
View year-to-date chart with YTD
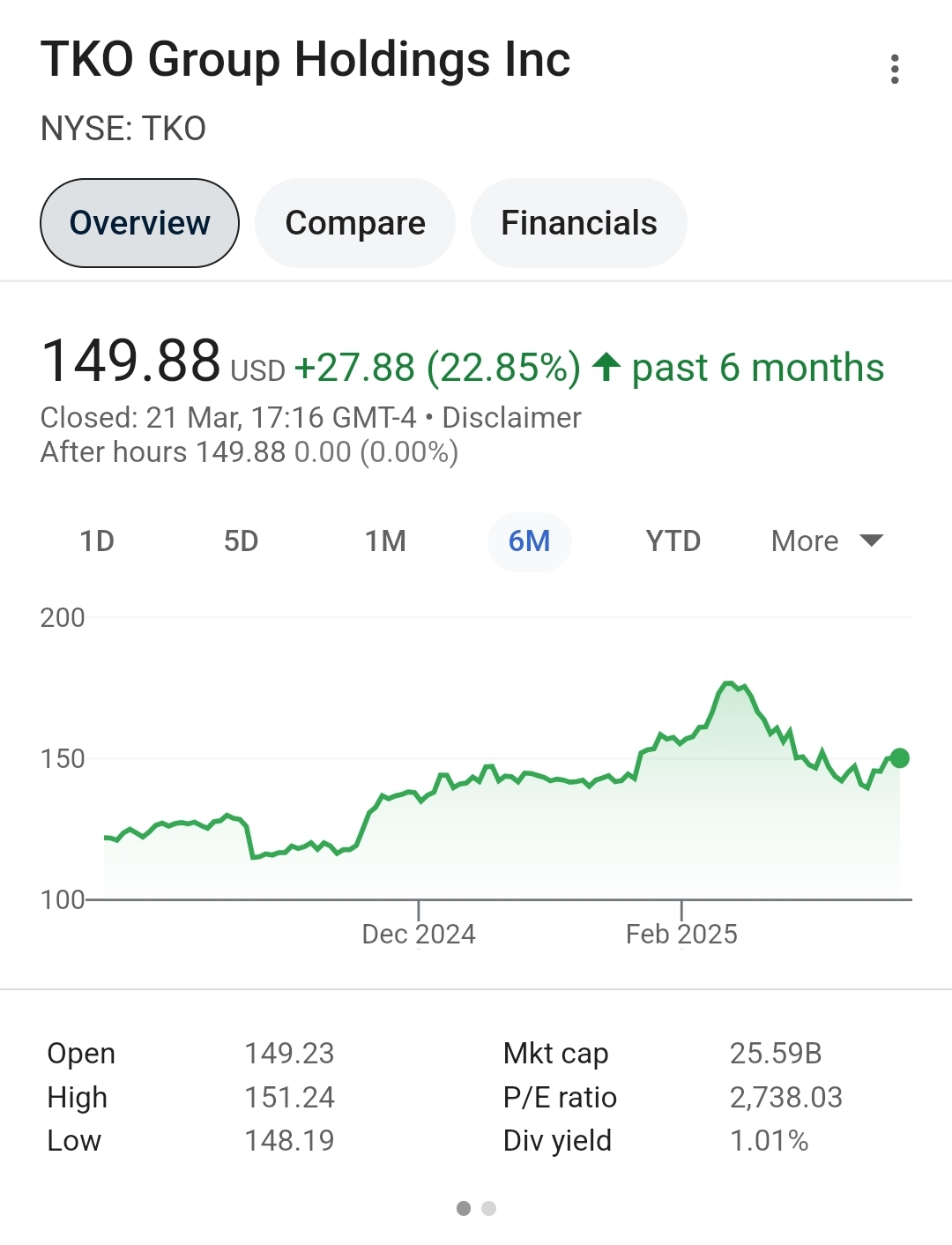(x=673, y=540)
